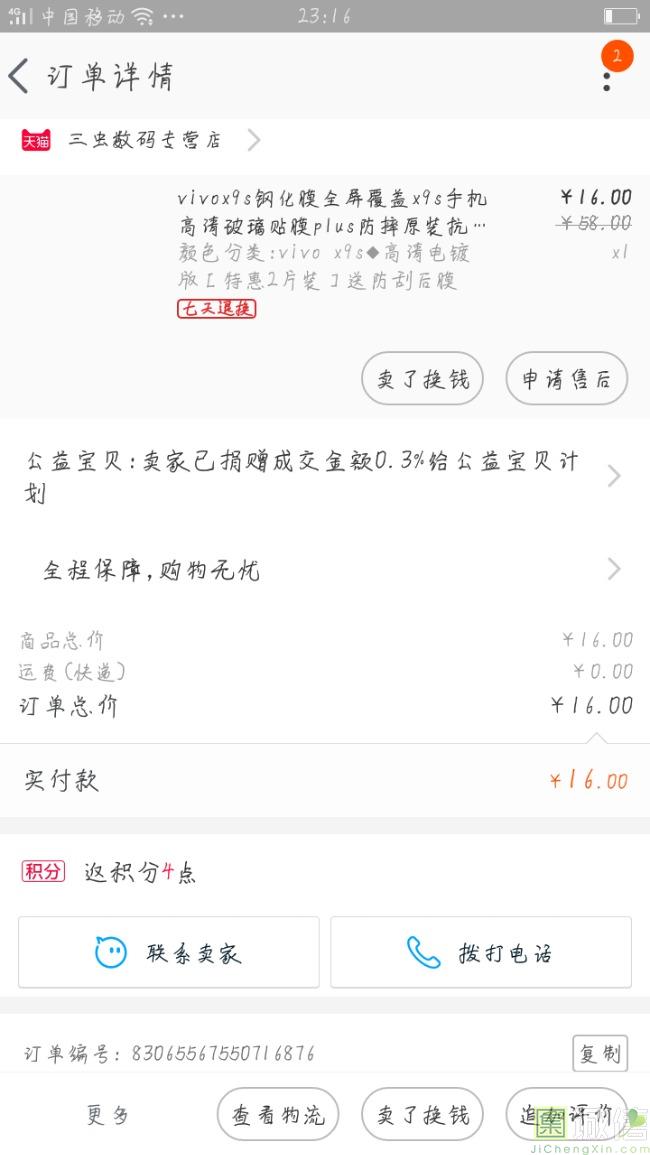The image size is (650, 1155).
Task: Apply for after-sales with 申请售后
Action: pyautogui.click(x=566, y=380)
